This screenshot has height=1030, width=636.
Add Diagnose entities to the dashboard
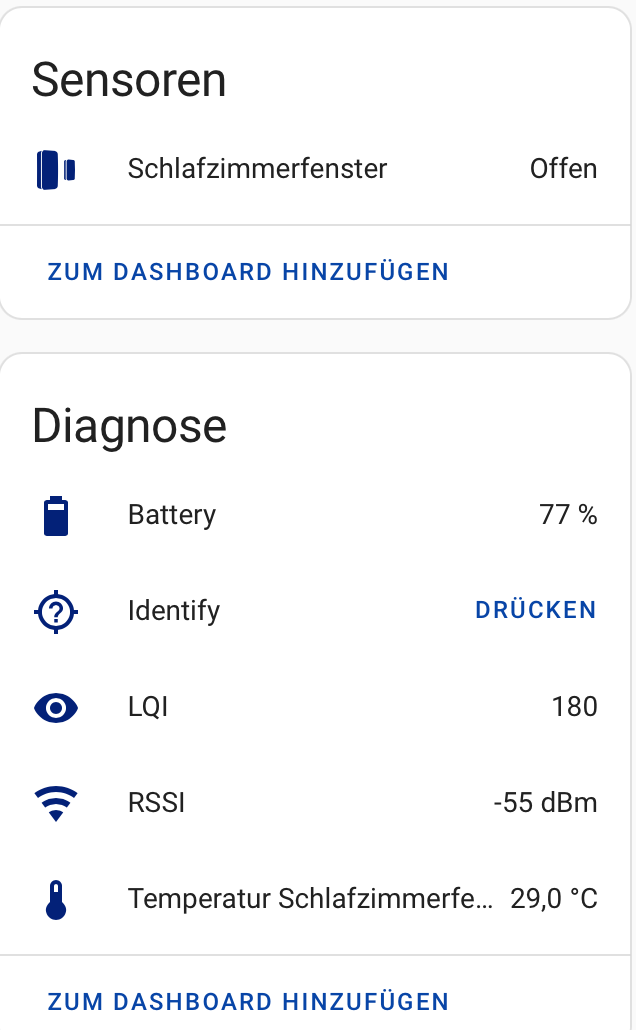[x=248, y=1001]
